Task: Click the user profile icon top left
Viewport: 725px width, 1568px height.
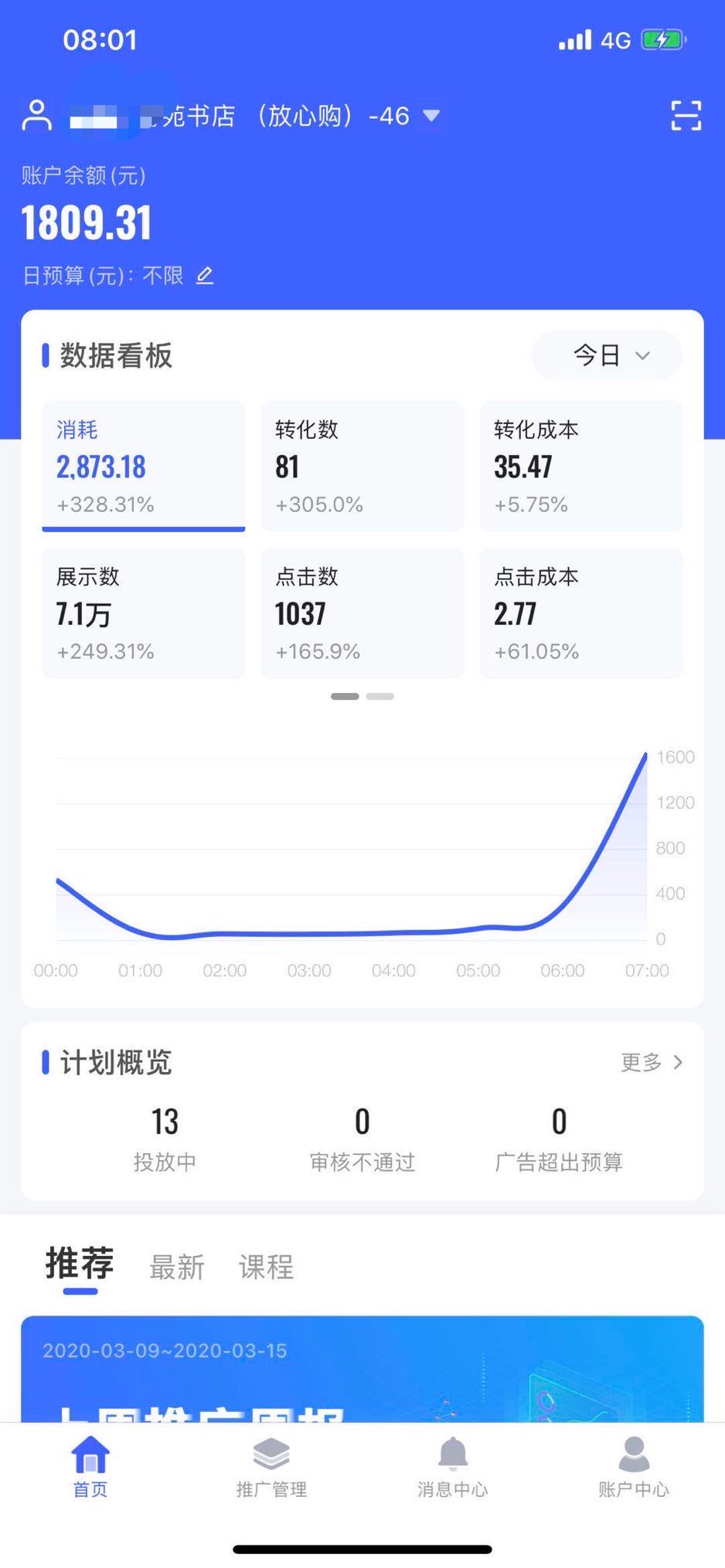Action: click(x=36, y=114)
